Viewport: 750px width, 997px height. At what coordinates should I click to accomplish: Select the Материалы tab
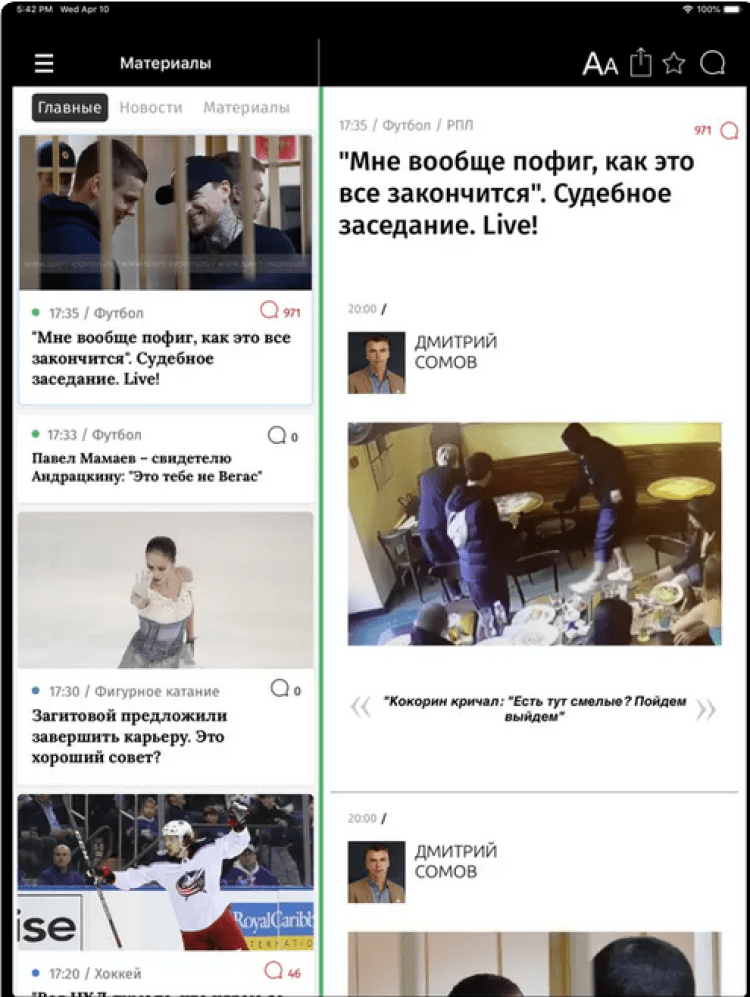246,107
